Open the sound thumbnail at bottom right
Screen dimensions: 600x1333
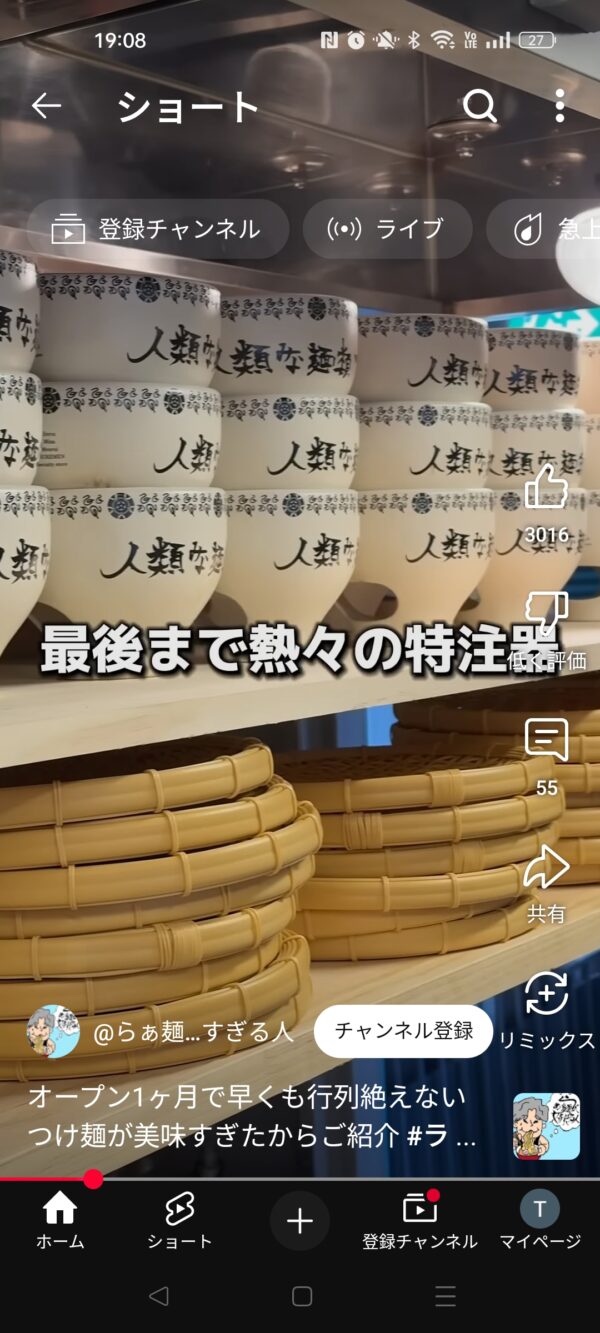pyautogui.click(x=546, y=1126)
